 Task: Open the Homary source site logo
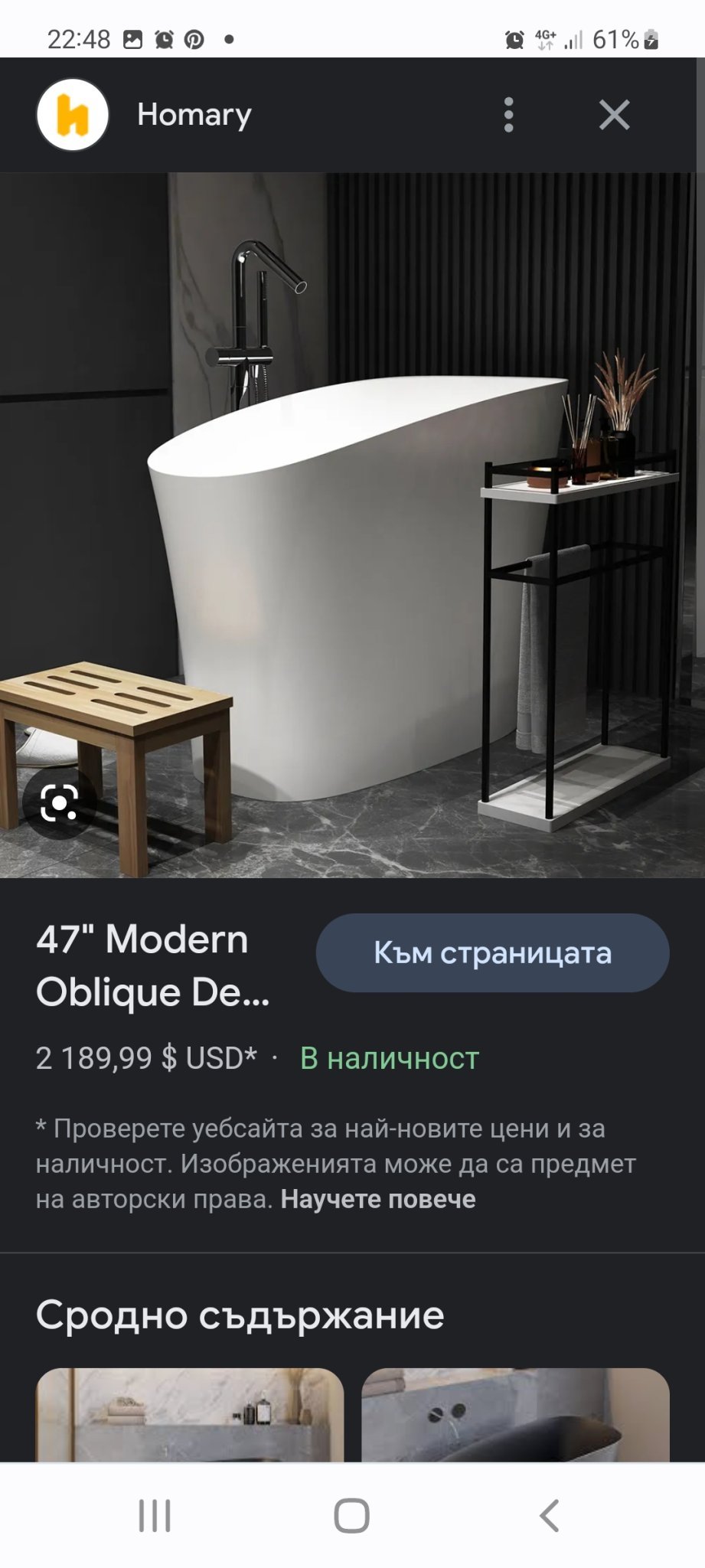[x=73, y=115]
